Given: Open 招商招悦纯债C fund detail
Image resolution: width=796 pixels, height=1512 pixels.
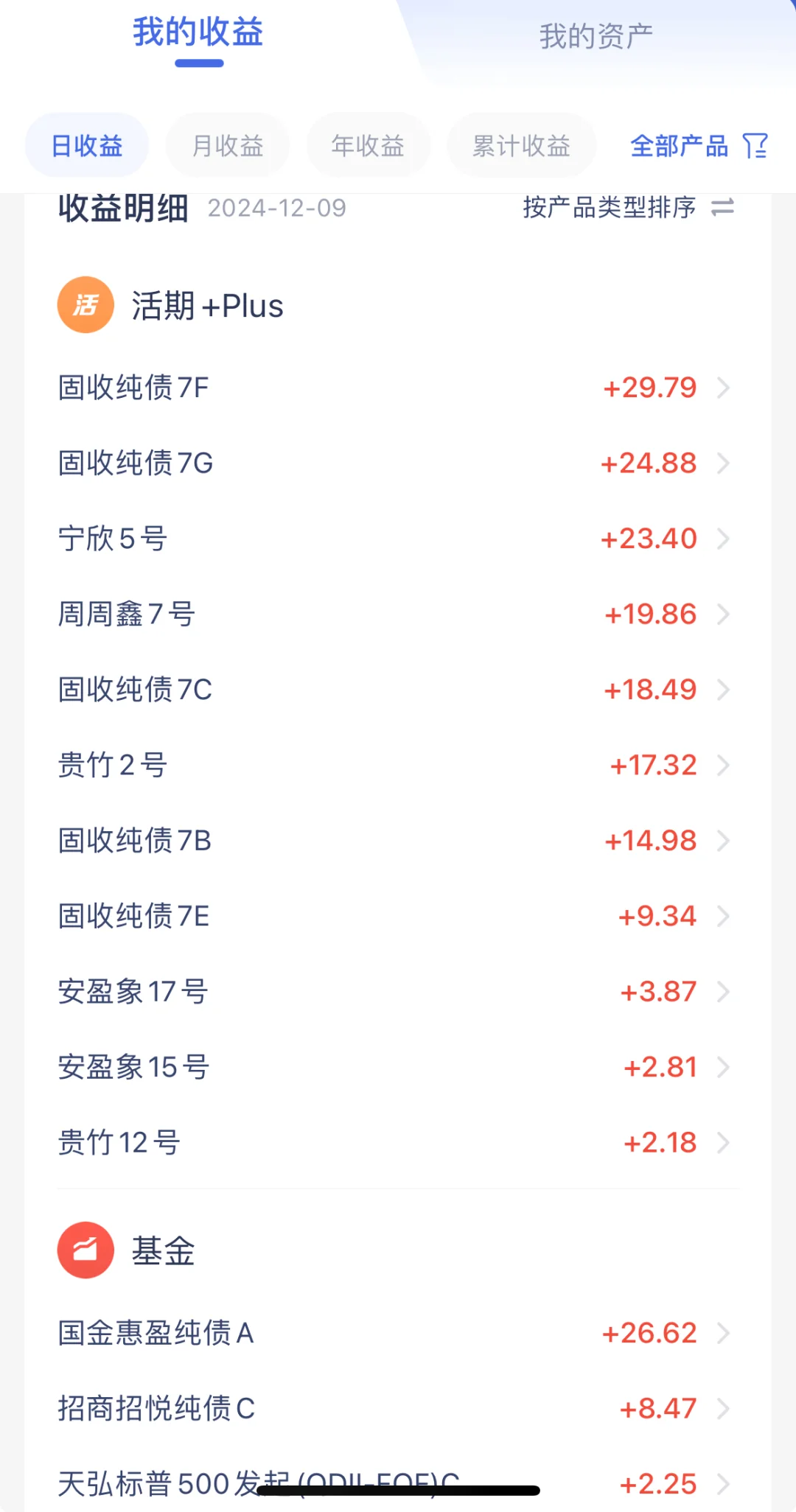Looking at the screenshot, I should pyautogui.click(x=398, y=1409).
